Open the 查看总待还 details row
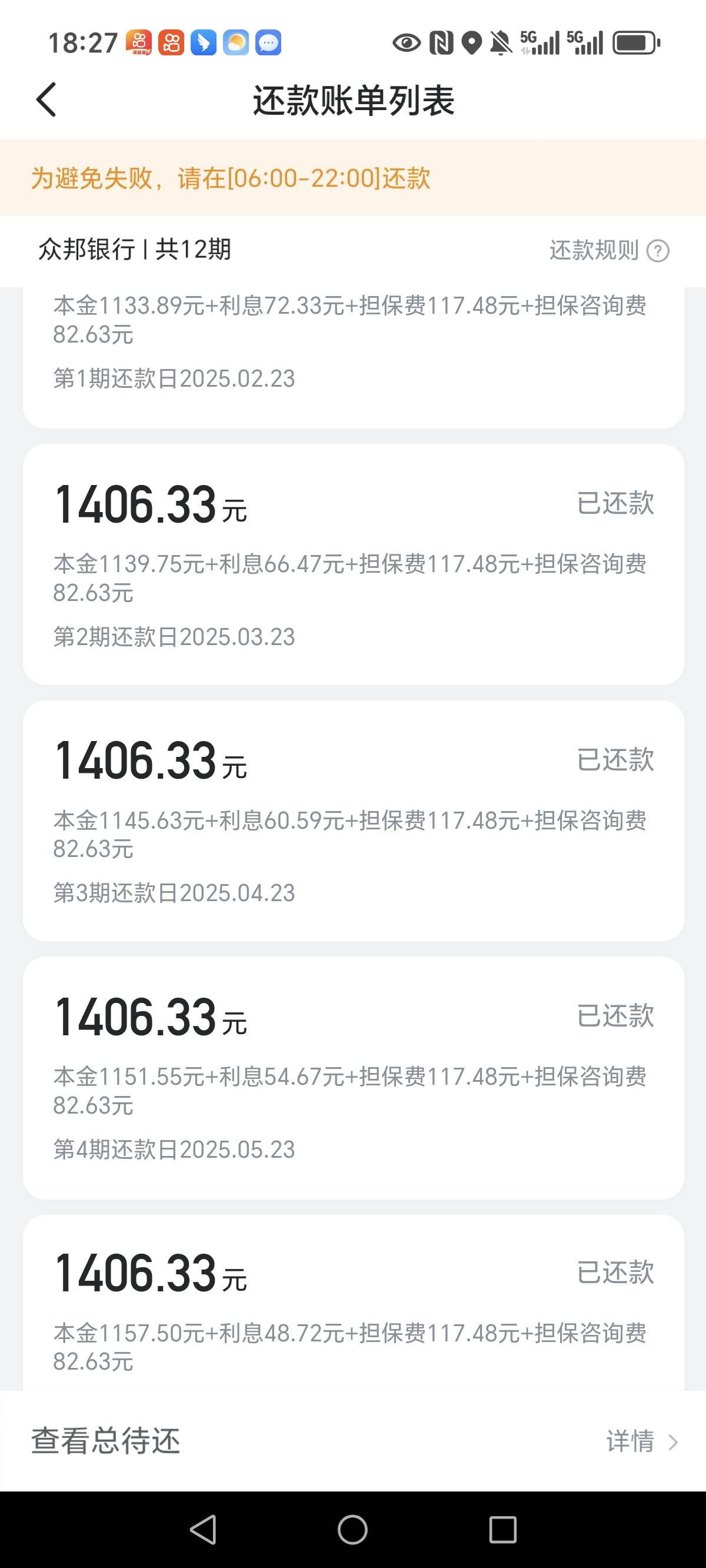The height and width of the screenshot is (1568, 706). tap(353, 1441)
